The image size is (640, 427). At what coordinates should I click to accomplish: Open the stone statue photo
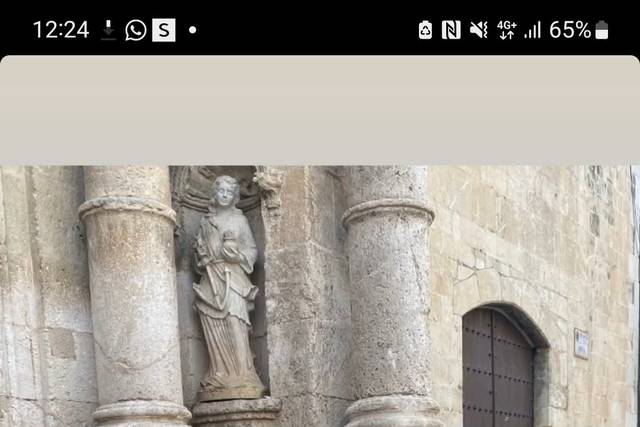tap(320, 295)
